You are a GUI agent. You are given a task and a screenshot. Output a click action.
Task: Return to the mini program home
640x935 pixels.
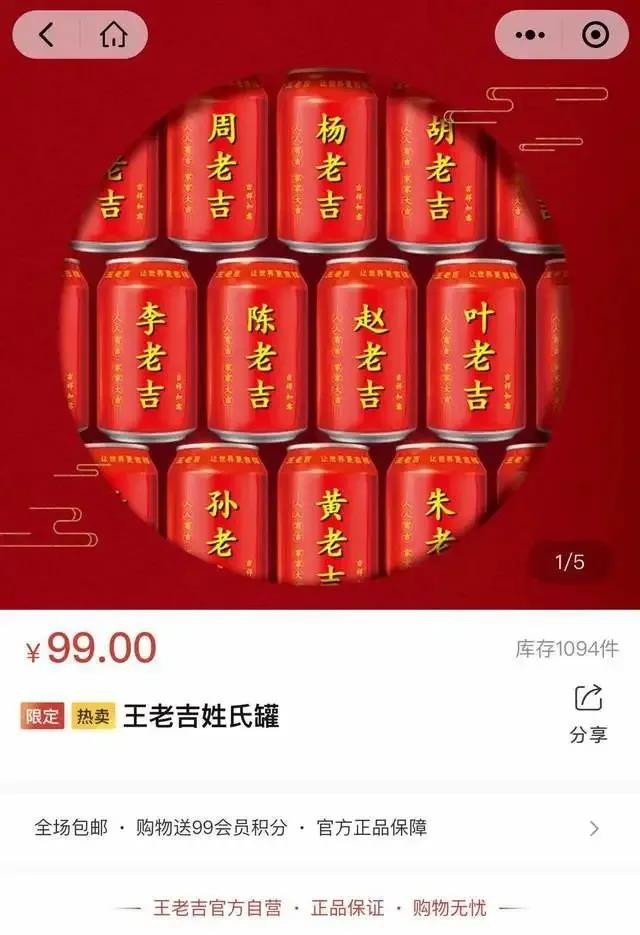click(x=113, y=35)
